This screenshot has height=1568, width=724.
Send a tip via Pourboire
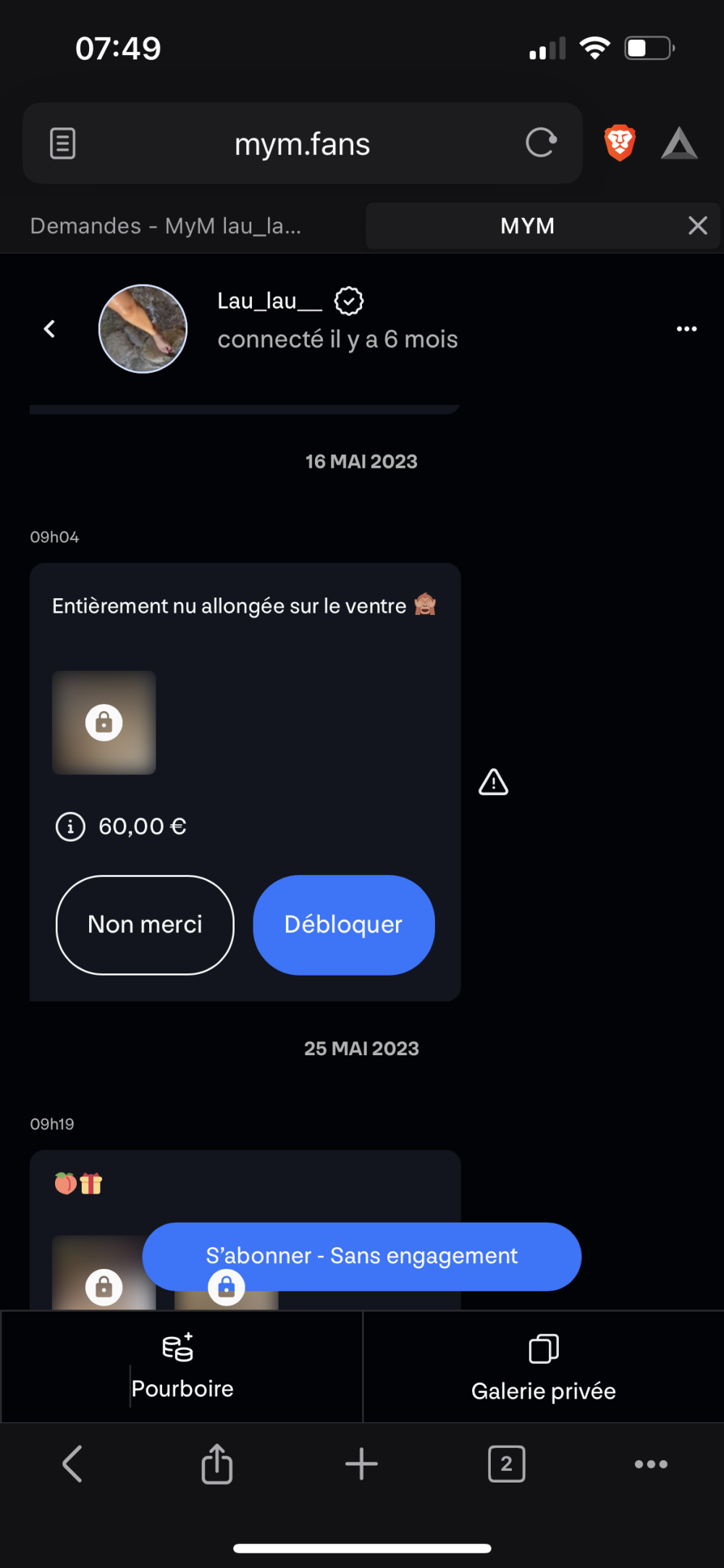[182, 1367]
